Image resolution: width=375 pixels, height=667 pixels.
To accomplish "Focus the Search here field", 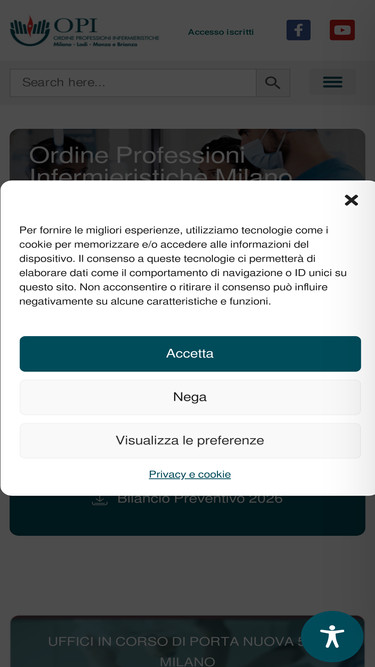I will click(x=133, y=83).
